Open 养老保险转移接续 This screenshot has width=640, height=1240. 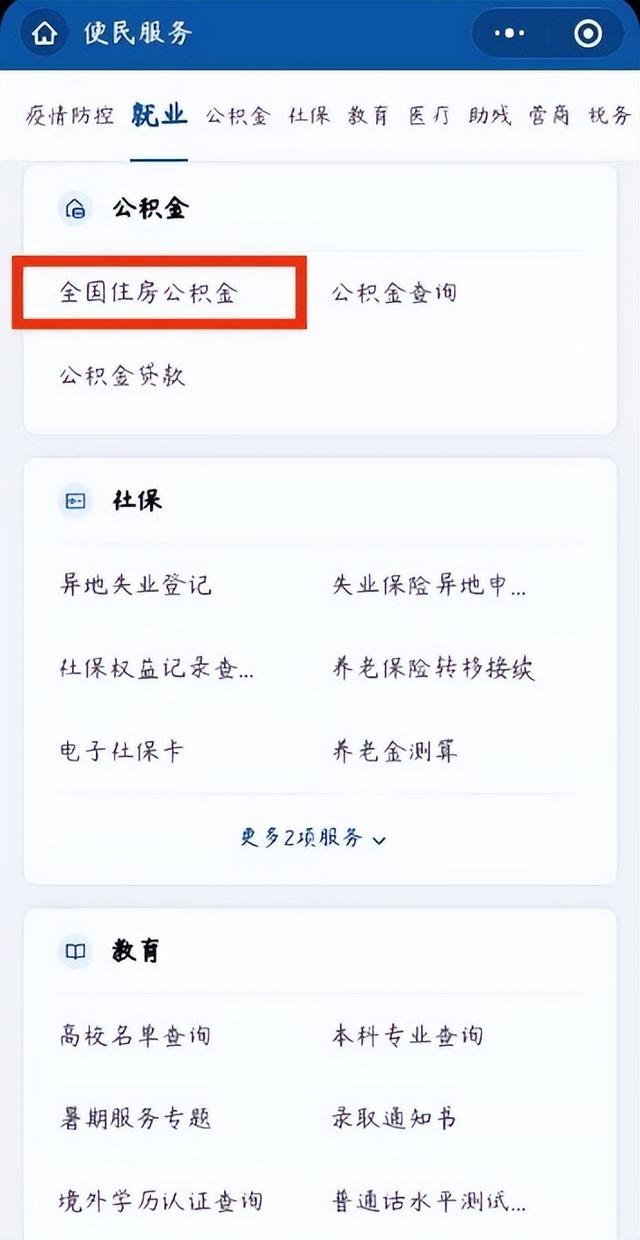pos(433,668)
